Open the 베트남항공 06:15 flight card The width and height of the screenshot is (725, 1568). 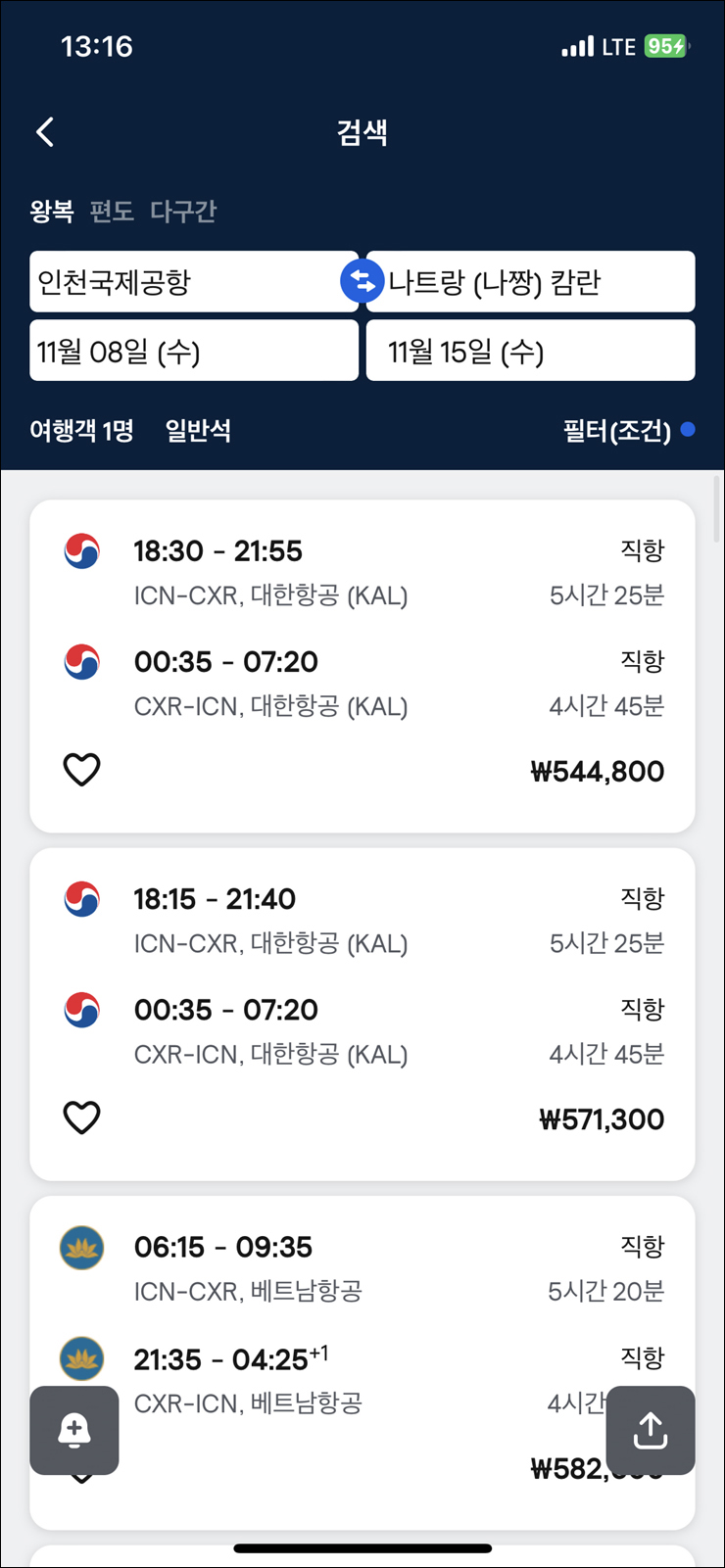(362, 1362)
